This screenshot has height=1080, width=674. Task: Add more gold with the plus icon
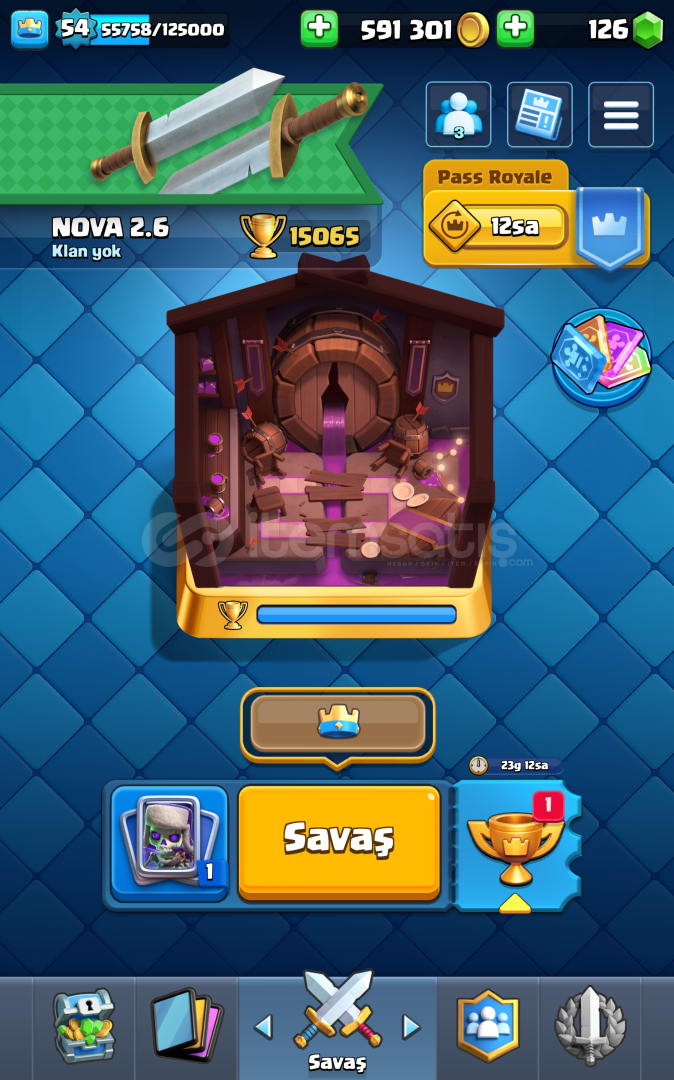pos(319,30)
